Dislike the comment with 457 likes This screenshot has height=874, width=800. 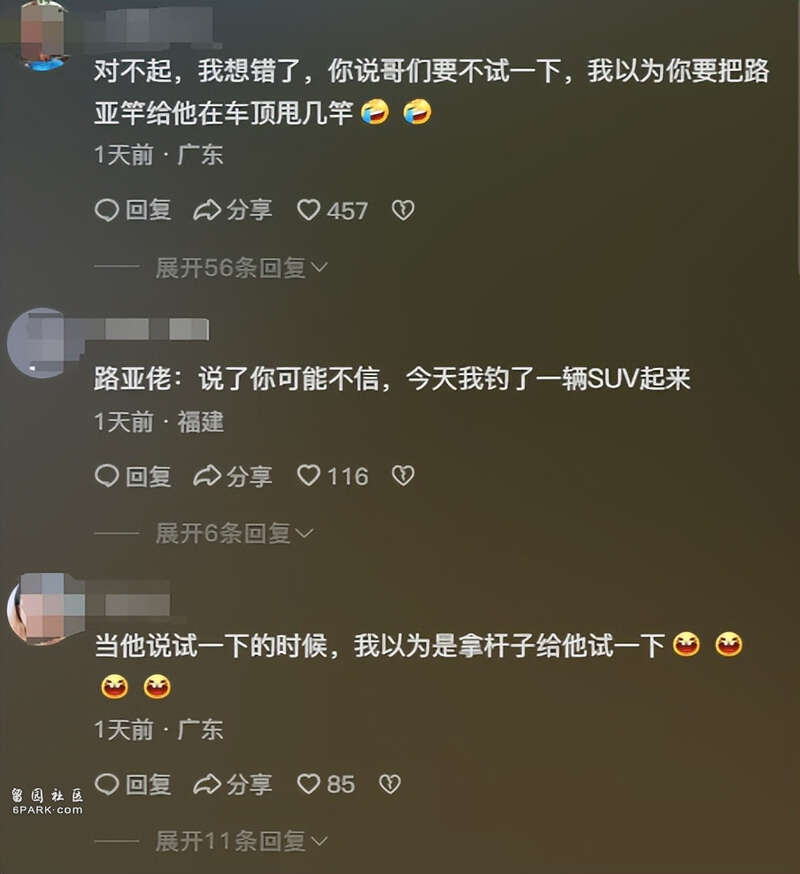click(402, 211)
